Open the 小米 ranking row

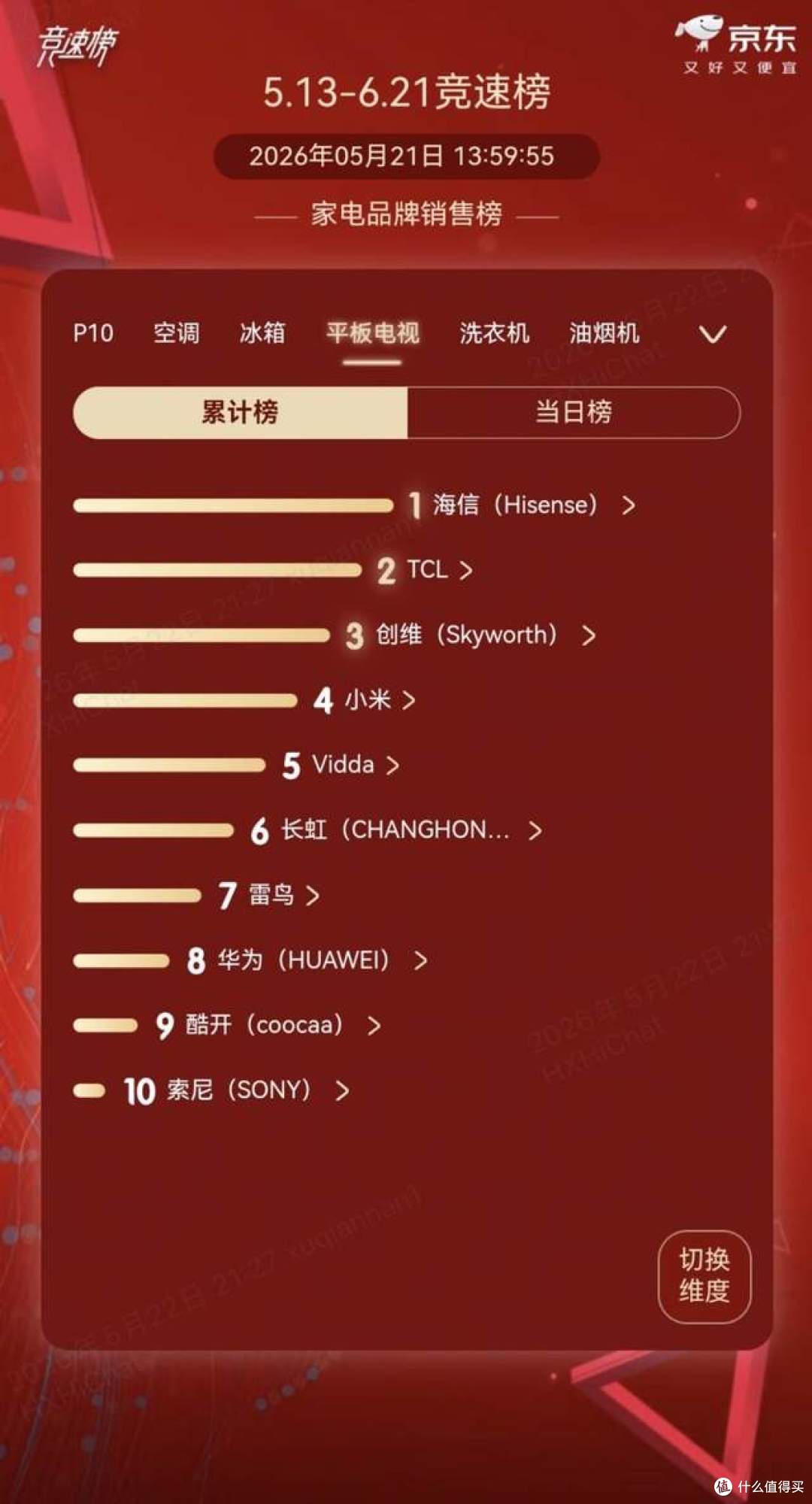click(244, 700)
